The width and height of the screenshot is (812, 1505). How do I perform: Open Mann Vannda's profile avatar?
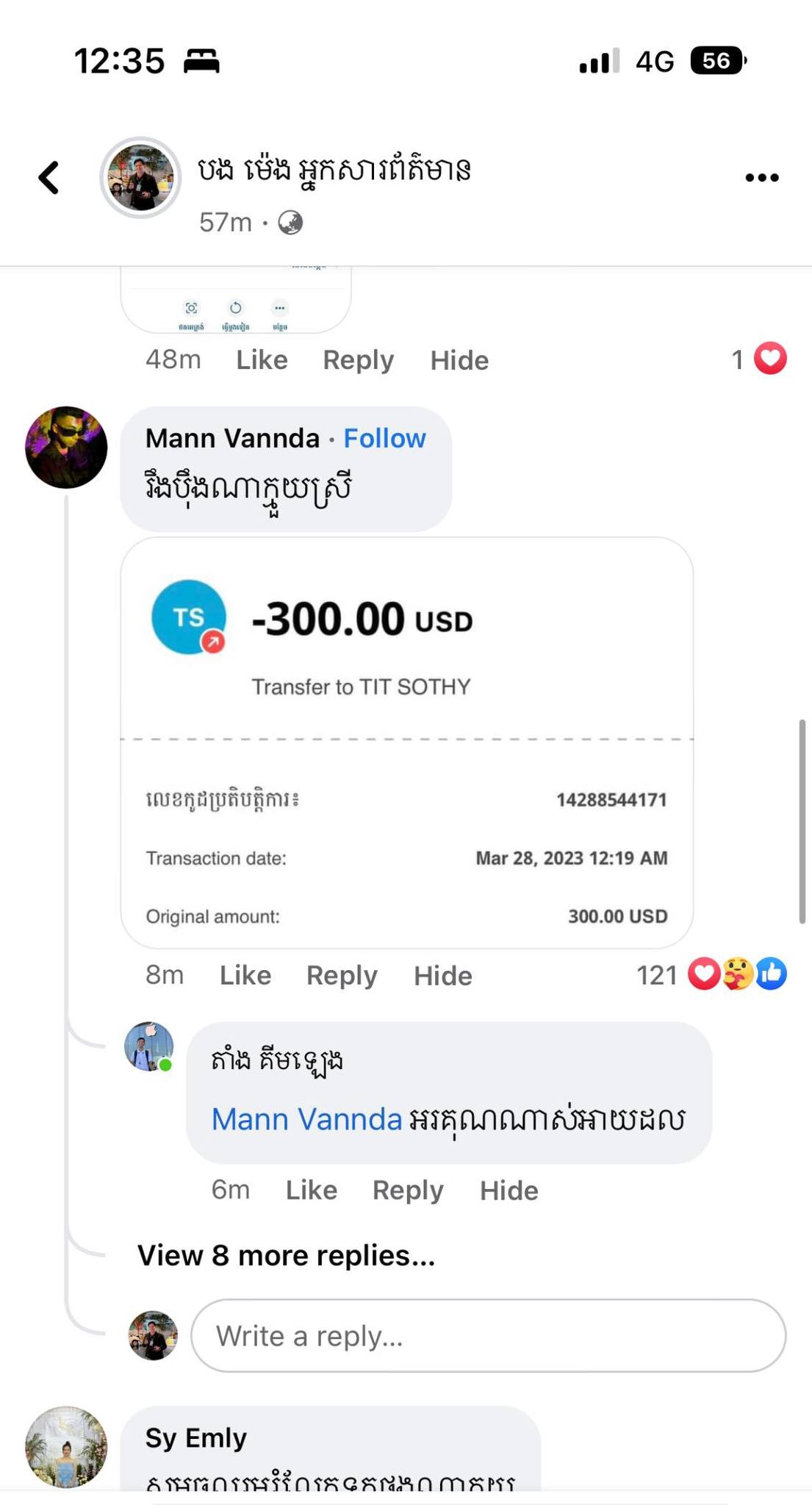(66, 447)
